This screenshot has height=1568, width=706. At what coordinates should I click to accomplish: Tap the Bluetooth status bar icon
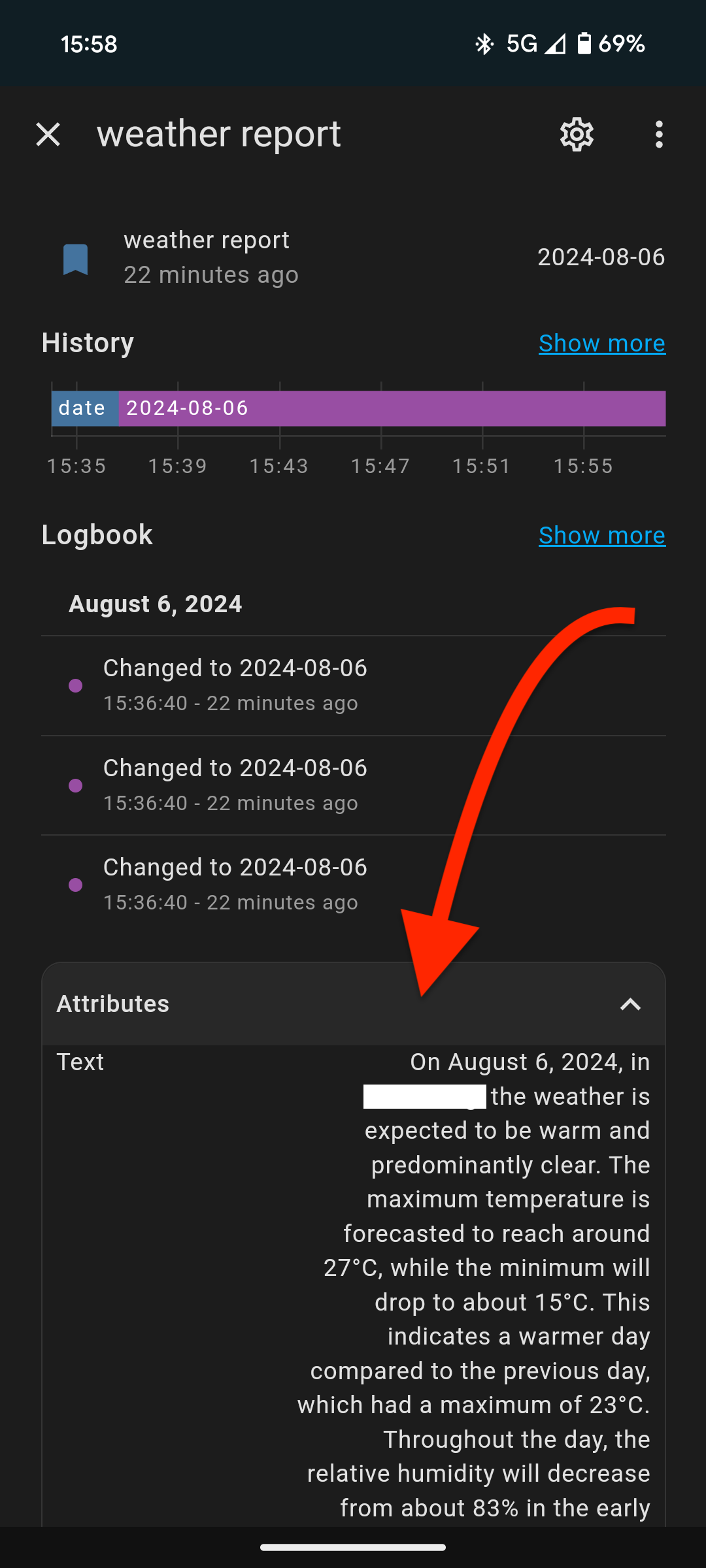484,43
